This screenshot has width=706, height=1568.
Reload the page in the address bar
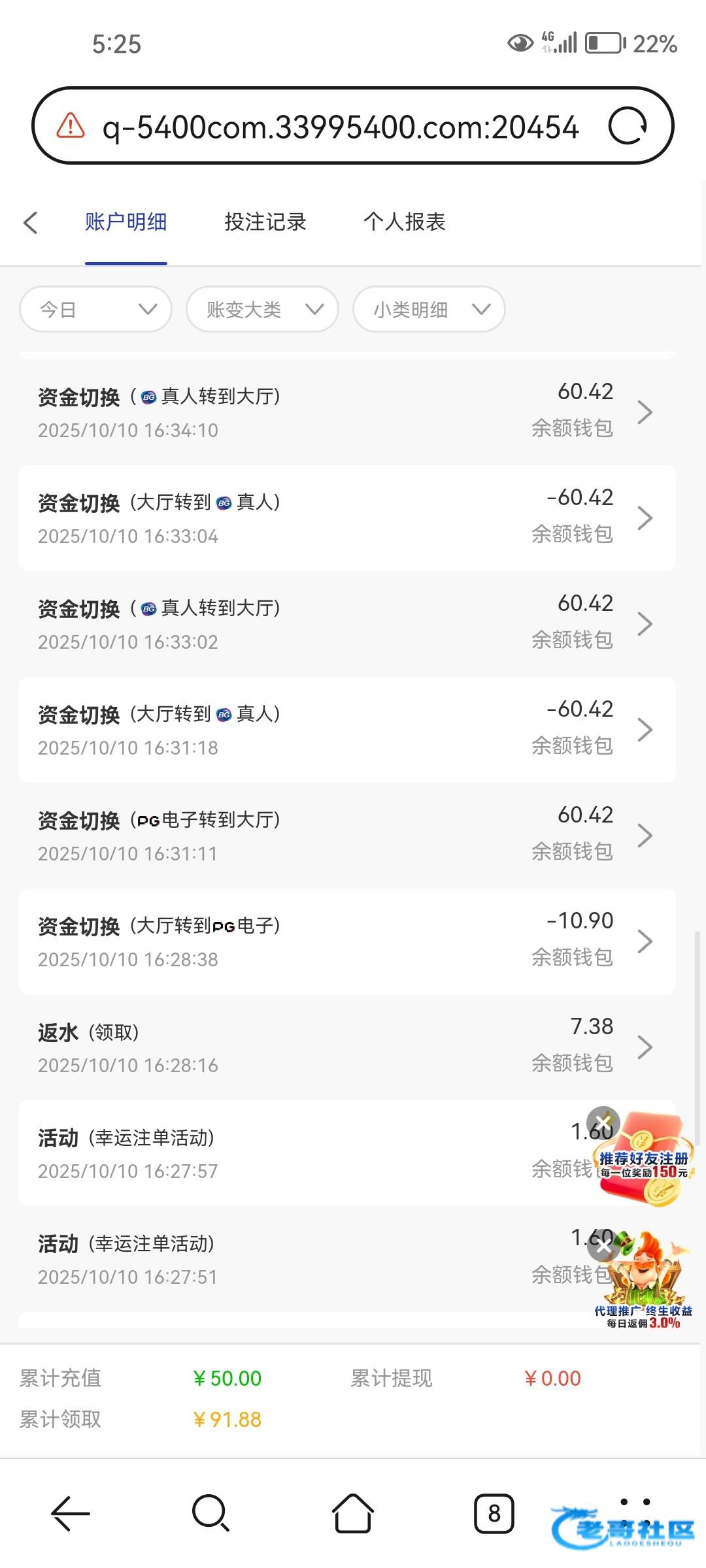tap(627, 126)
